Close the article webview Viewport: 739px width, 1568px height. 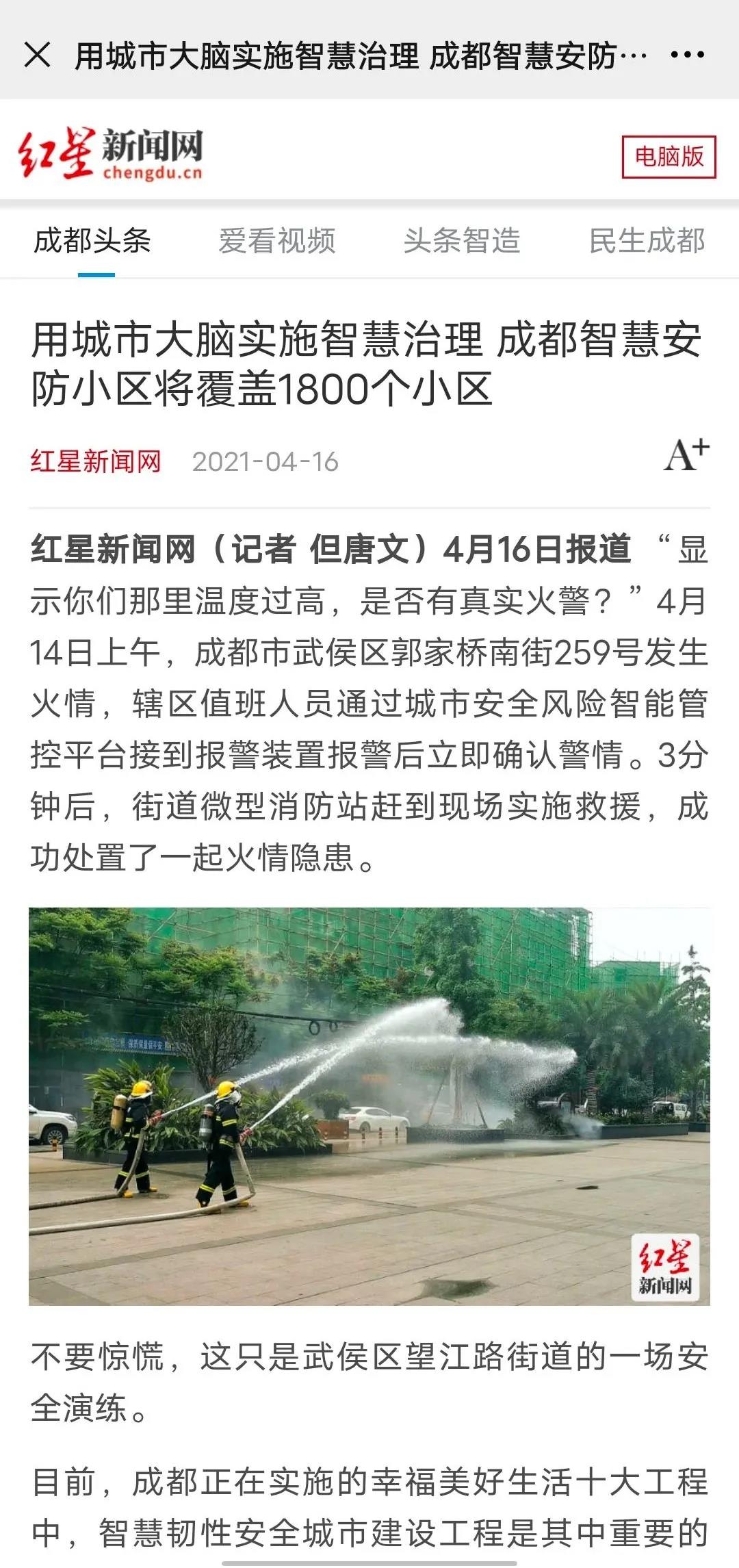pos(37,55)
